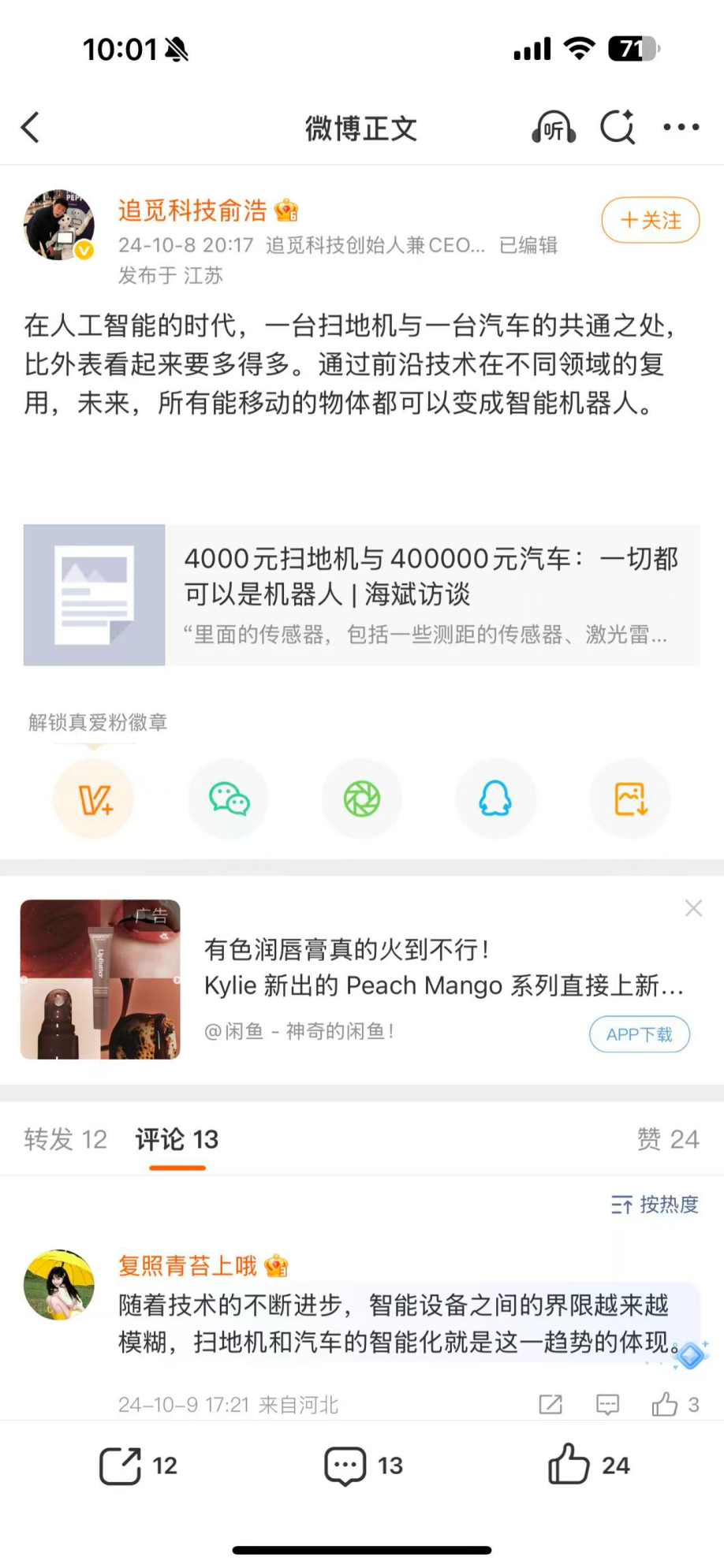This screenshot has width=724, height=1568.
Task: Share the post to QQ
Action: (495, 799)
